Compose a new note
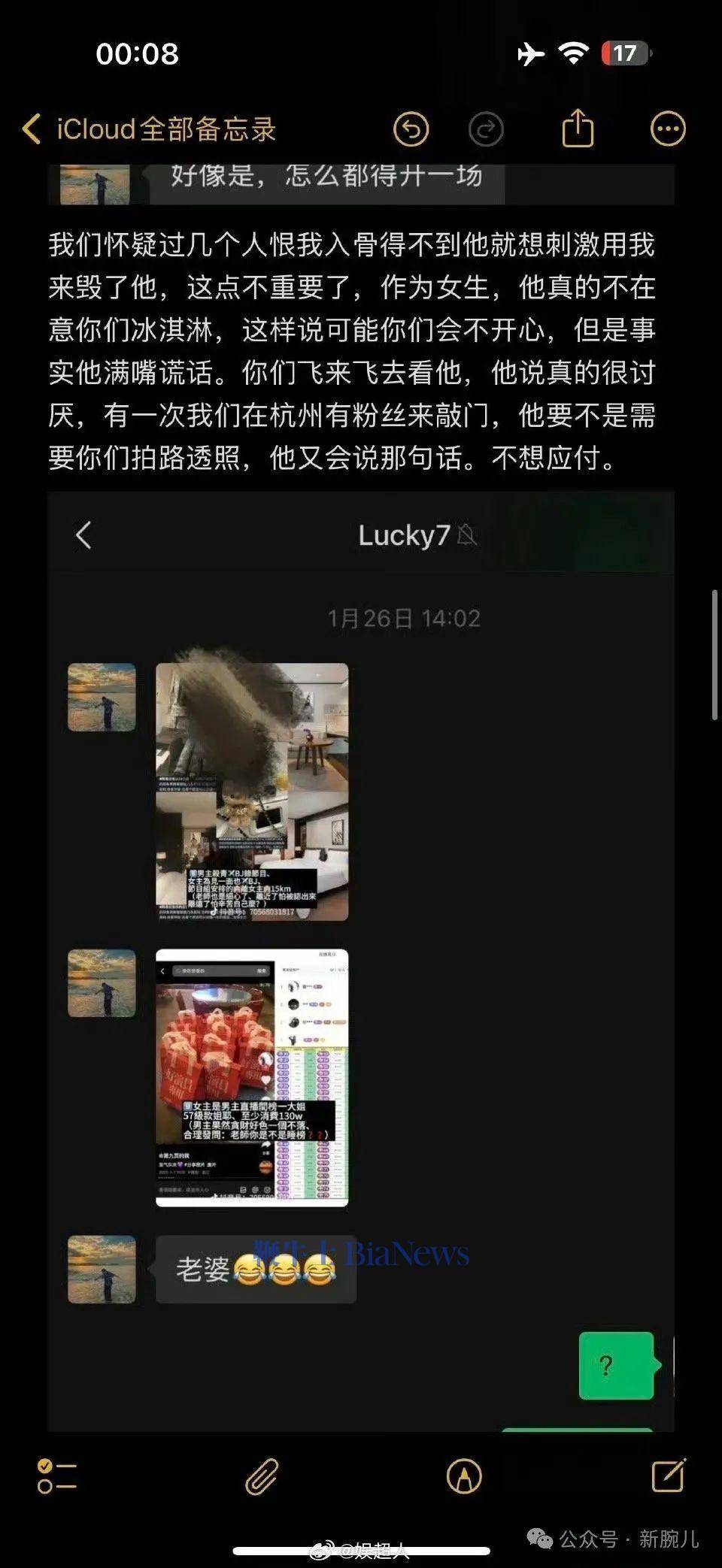The image size is (722, 1568). click(x=668, y=1475)
